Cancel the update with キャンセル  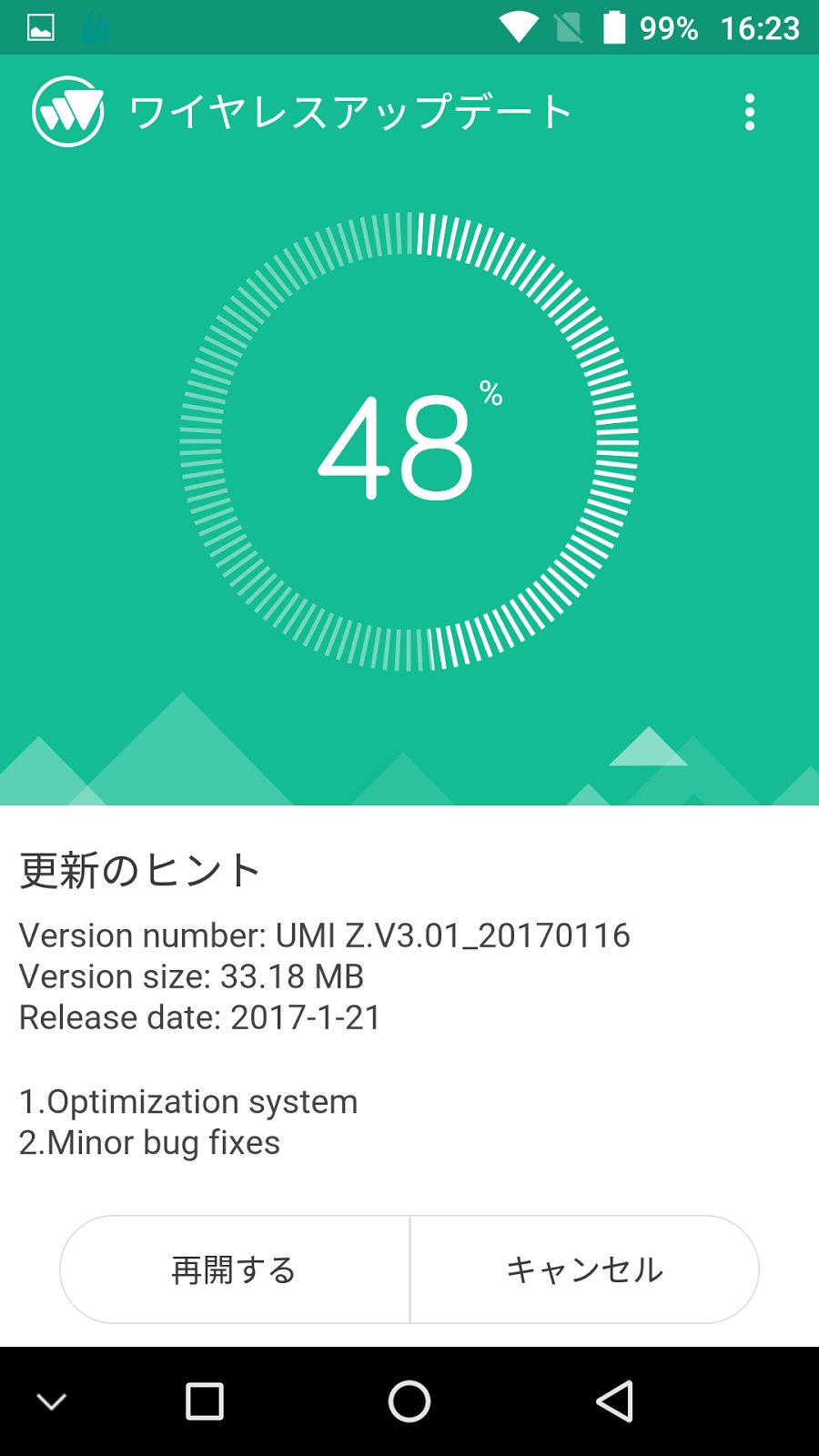(x=584, y=1269)
